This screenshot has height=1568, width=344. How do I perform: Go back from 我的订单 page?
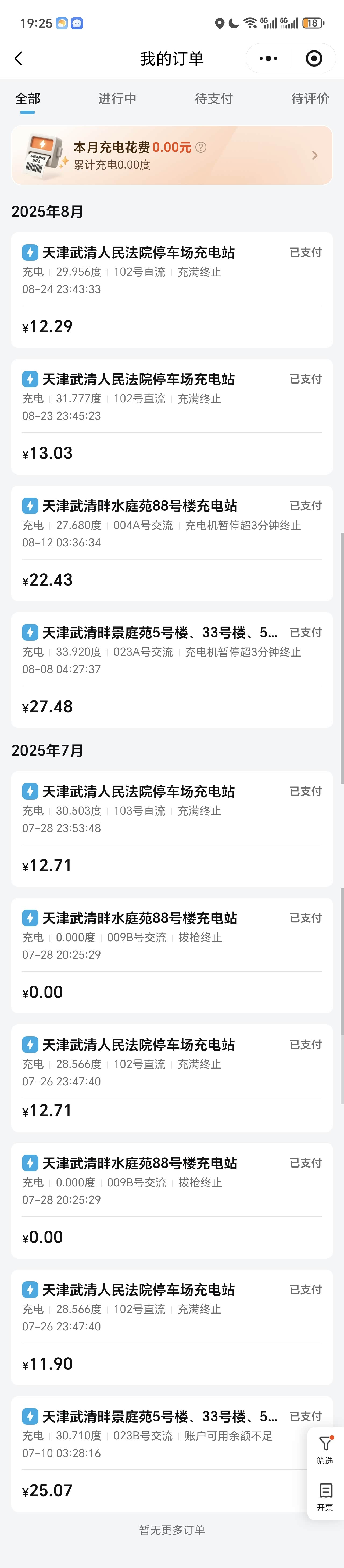tap(18, 59)
